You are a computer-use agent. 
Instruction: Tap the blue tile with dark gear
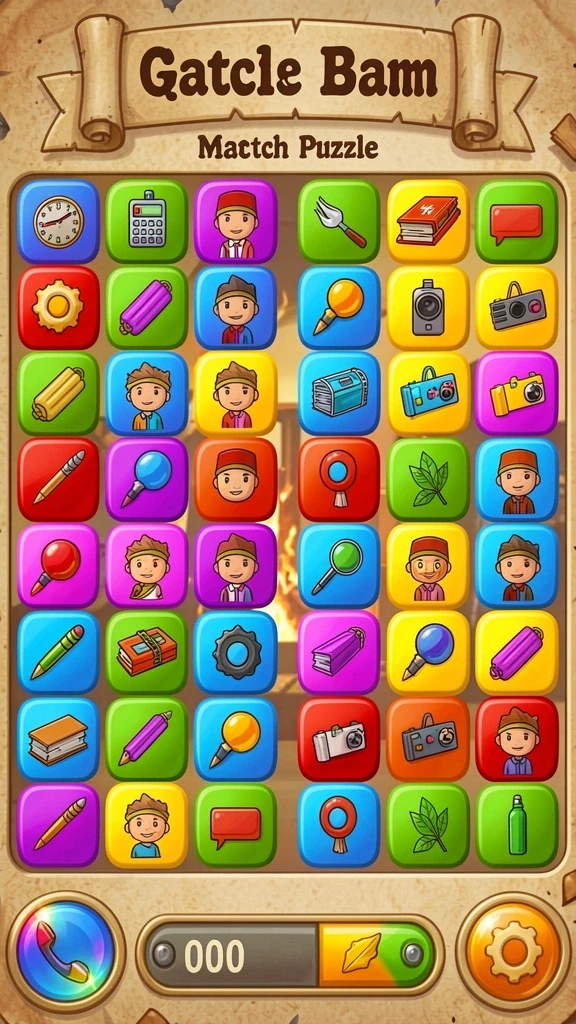[x=235, y=652]
